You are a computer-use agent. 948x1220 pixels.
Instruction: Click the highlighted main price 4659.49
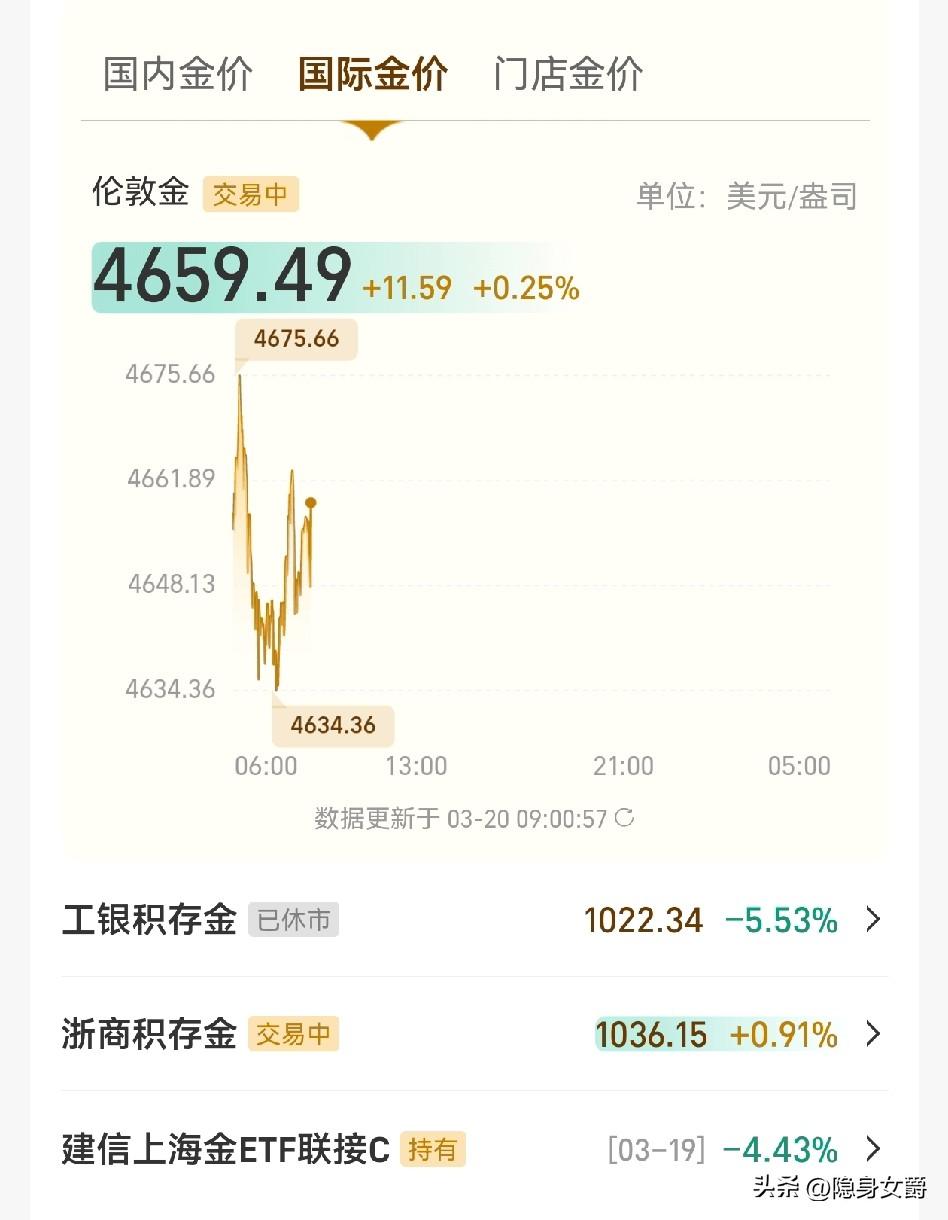point(222,277)
